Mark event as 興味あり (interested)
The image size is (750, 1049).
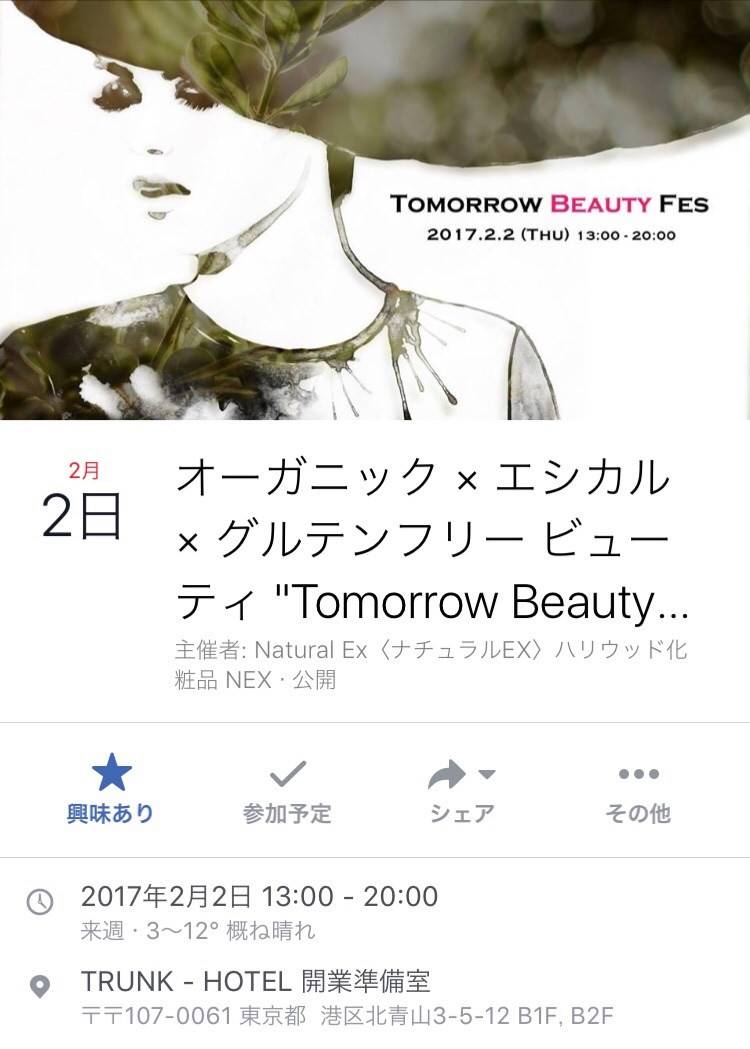click(x=111, y=789)
